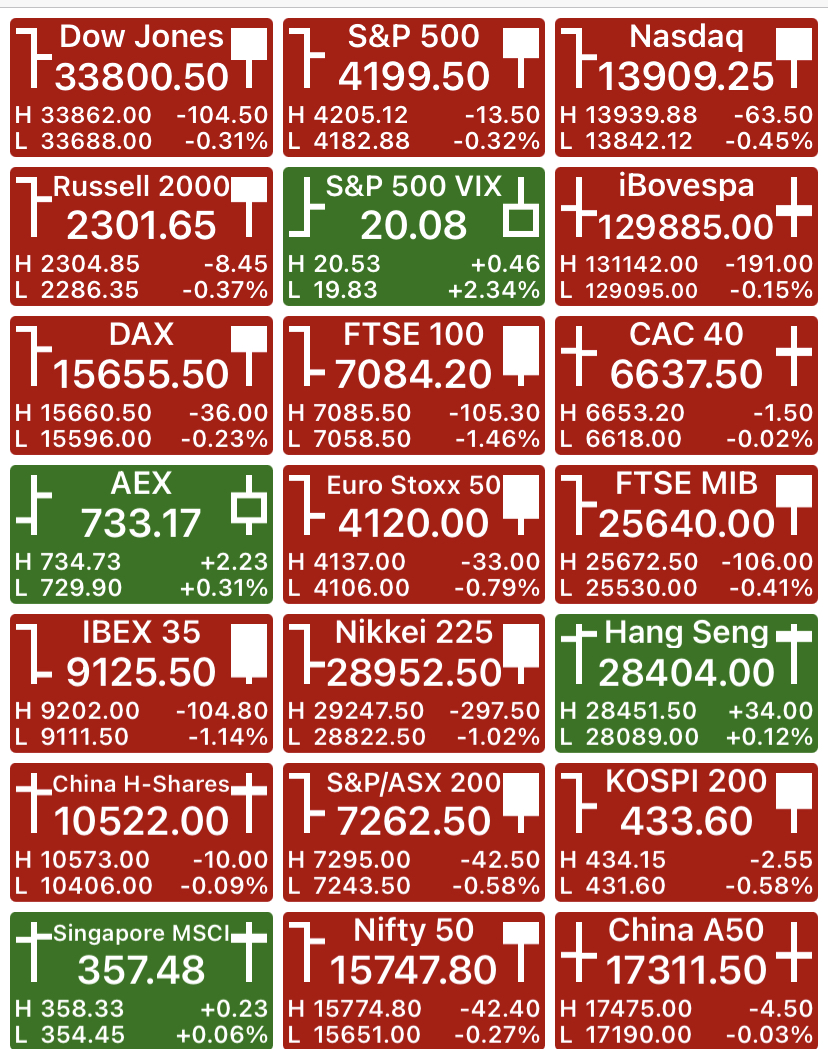828x1049 pixels.
Task: Open the Nikkei 225 tile
Action: (414, 683)
